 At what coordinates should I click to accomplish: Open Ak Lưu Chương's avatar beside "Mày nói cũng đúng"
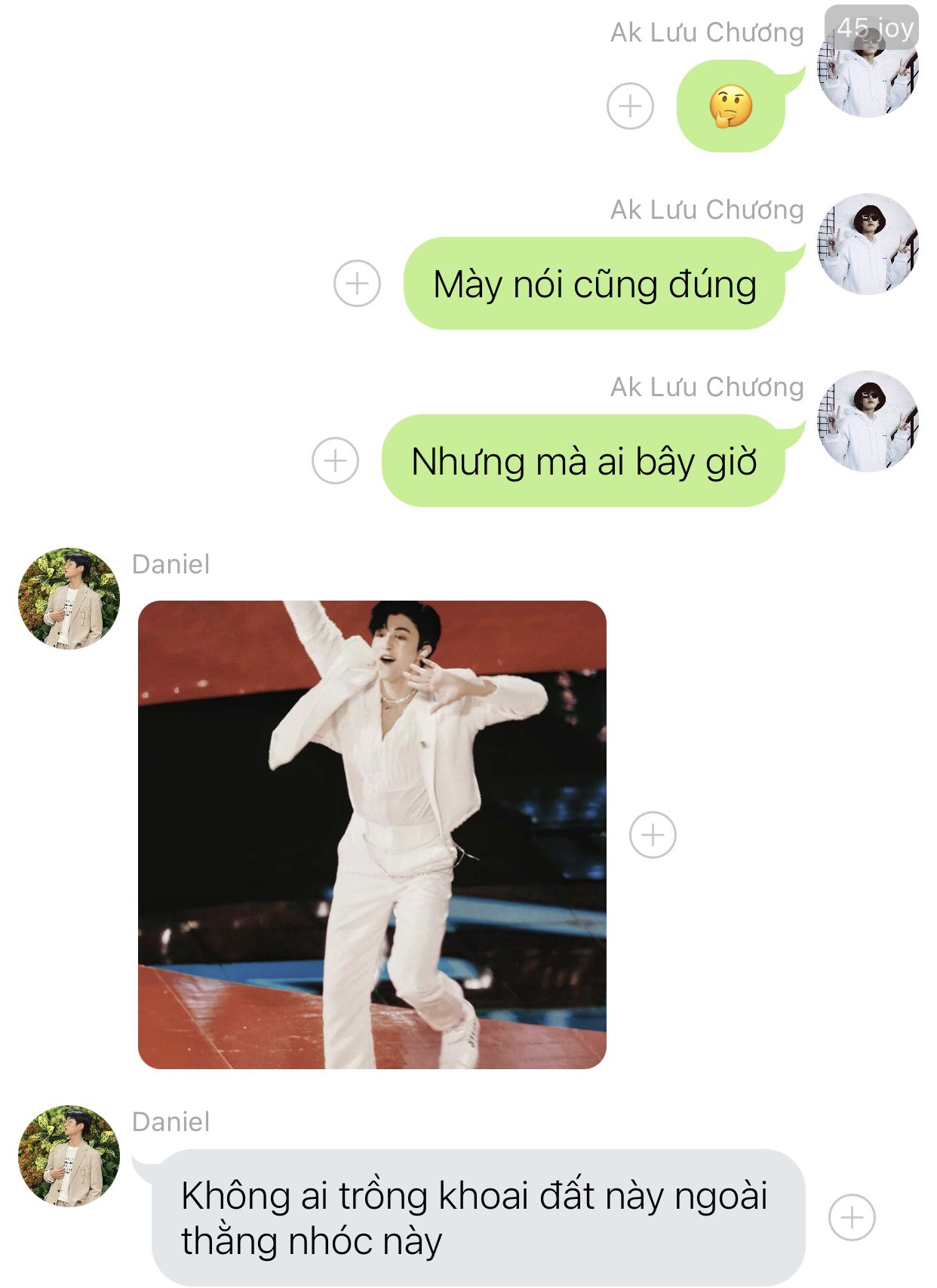pyautogui.click(x=868, y=244)
